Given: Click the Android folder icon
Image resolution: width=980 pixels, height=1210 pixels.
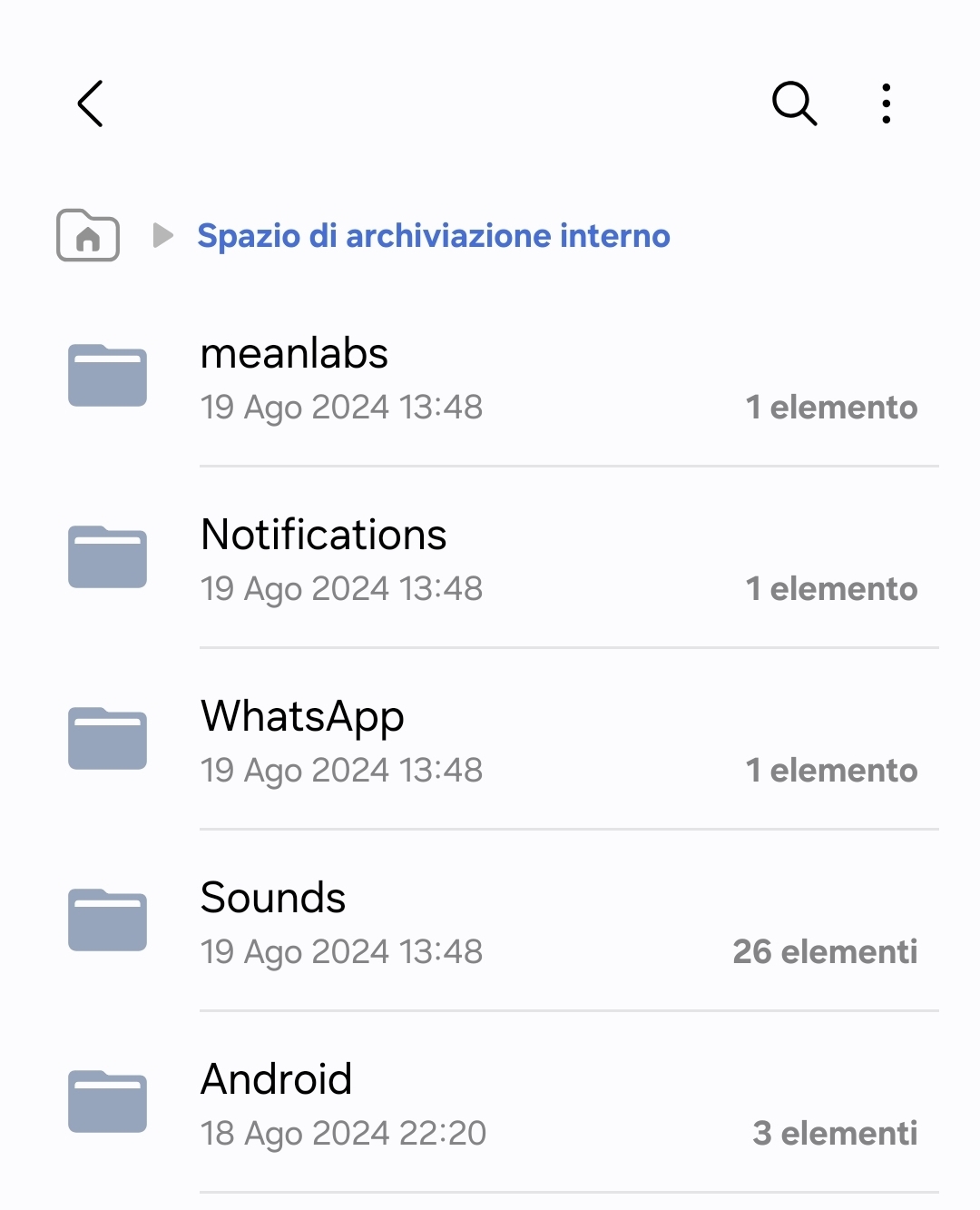Looking at the screenshot, I should 106,1101.
